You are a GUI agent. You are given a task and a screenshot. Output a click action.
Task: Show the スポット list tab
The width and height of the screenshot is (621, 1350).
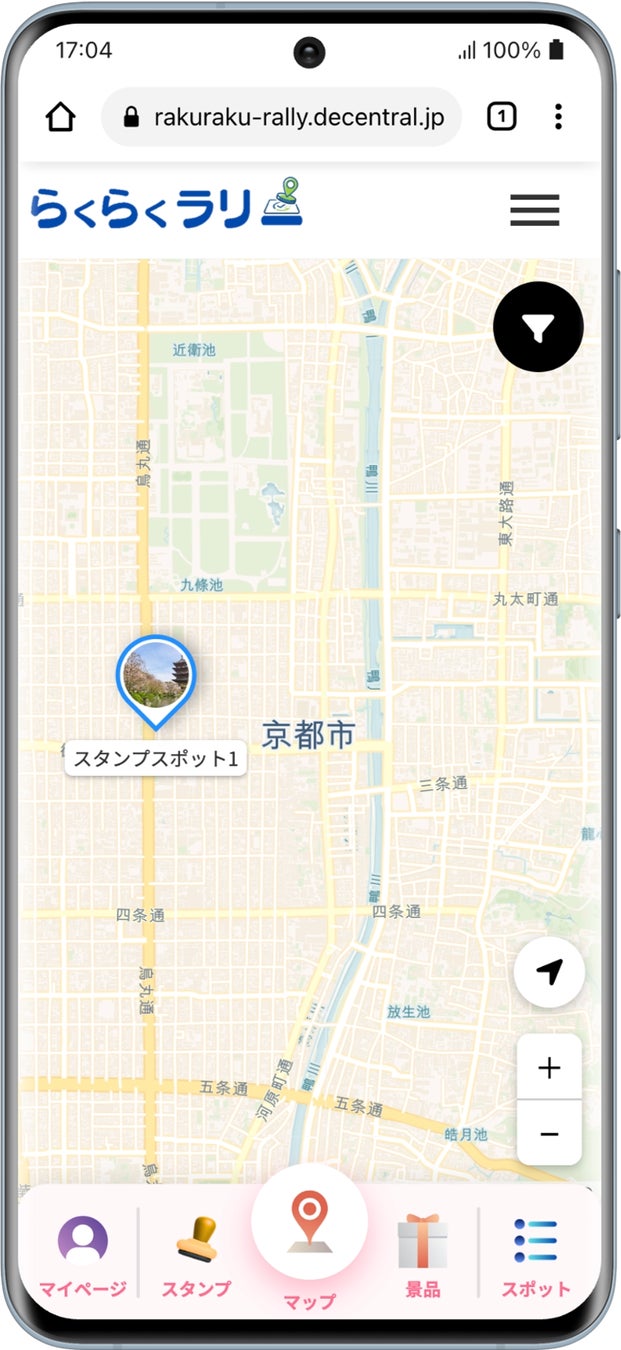[536, 1256]
